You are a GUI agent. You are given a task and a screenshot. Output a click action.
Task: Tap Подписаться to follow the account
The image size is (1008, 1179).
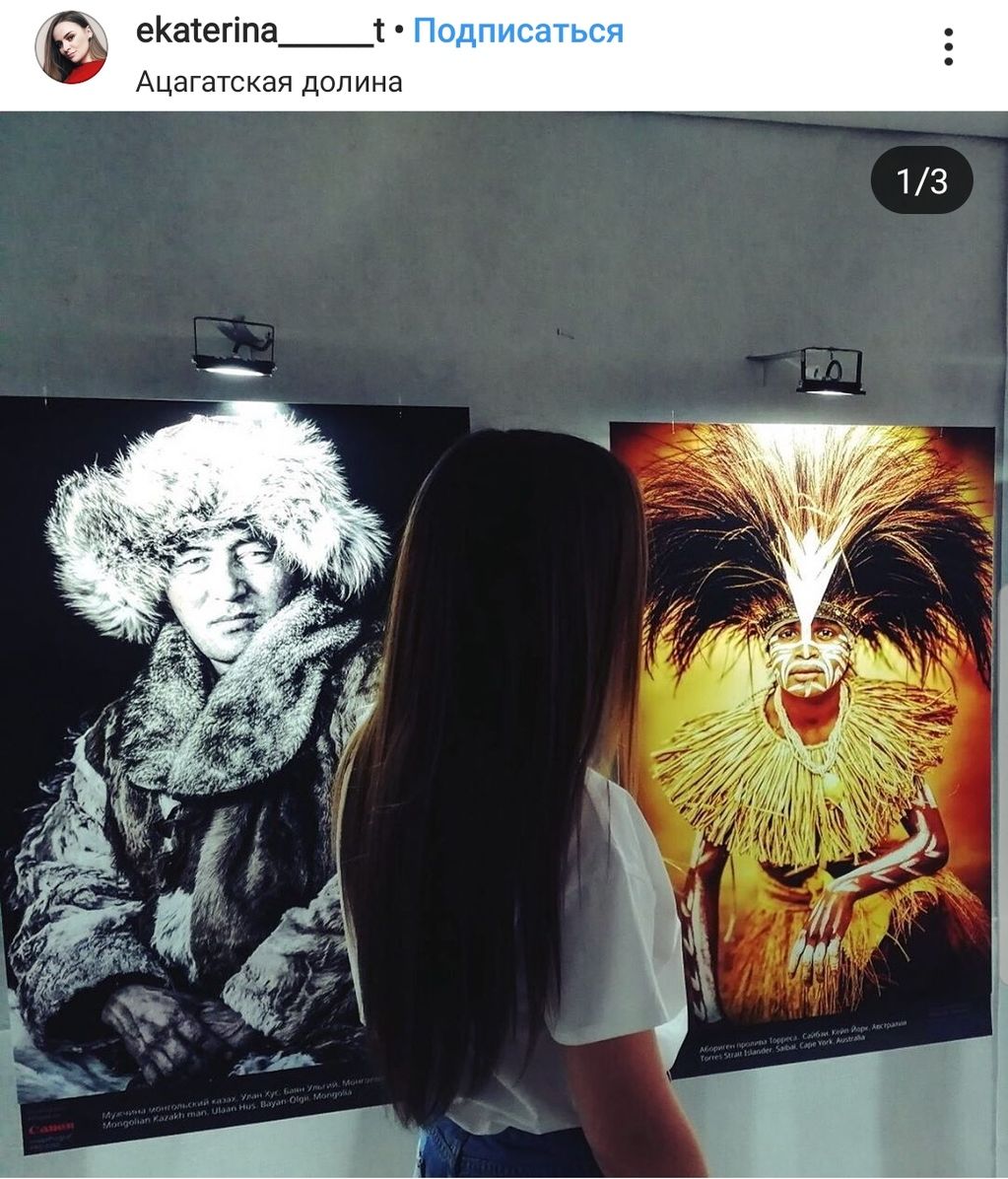pos(517,31)
